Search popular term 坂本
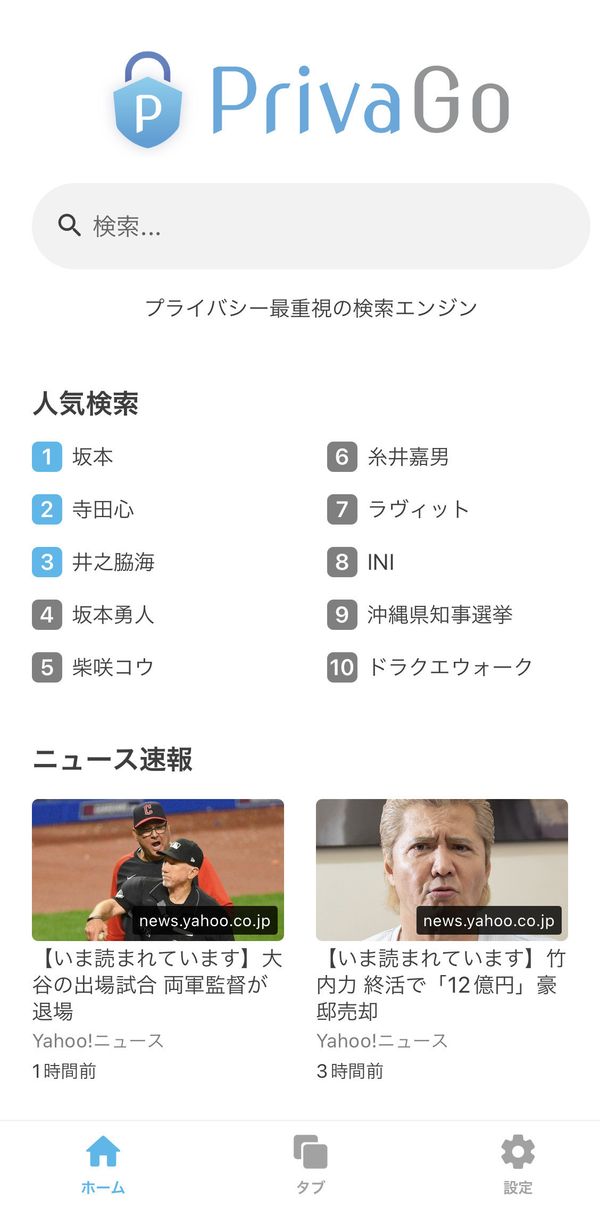Image resolution: width=600 pixels, height=1222 pixels. tap(93, 457)
